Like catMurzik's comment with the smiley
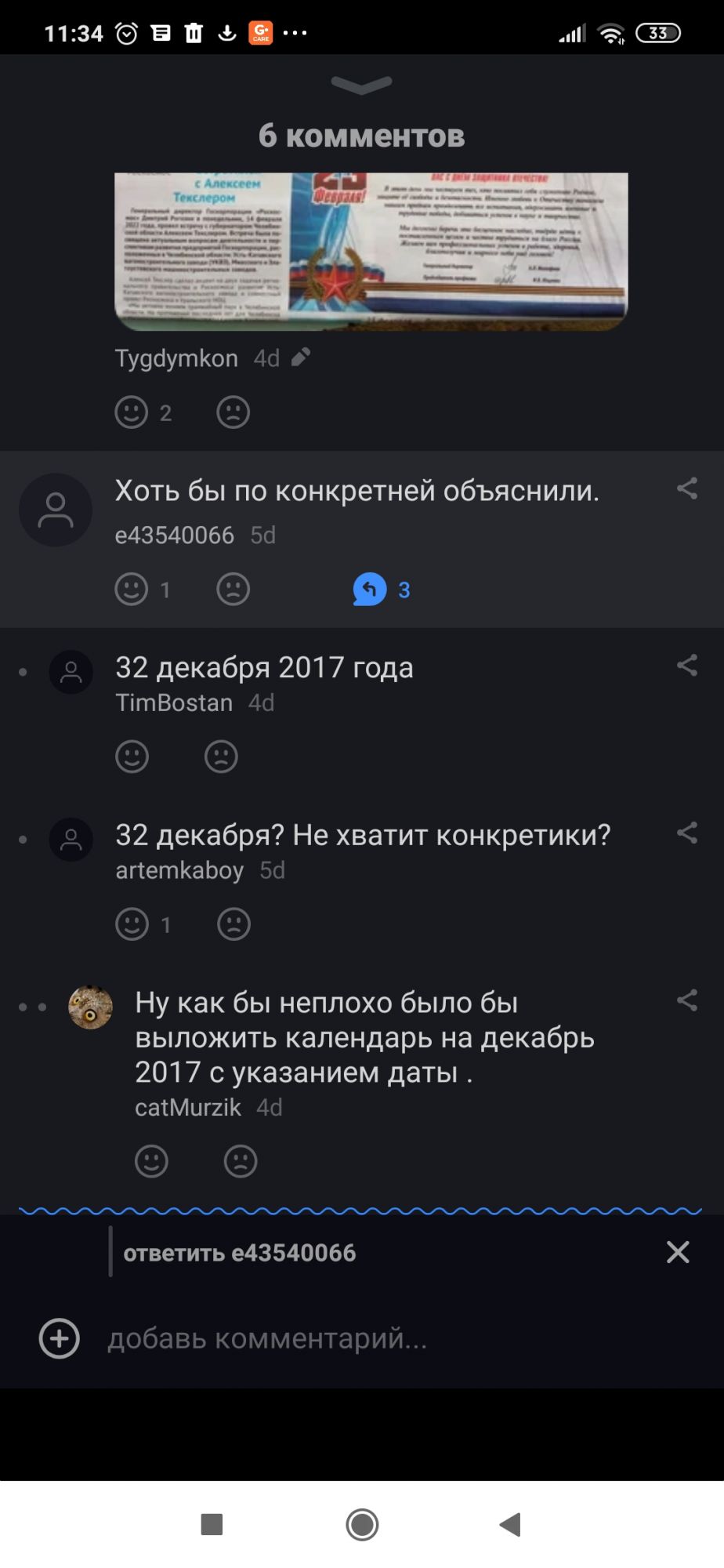 151,1161
